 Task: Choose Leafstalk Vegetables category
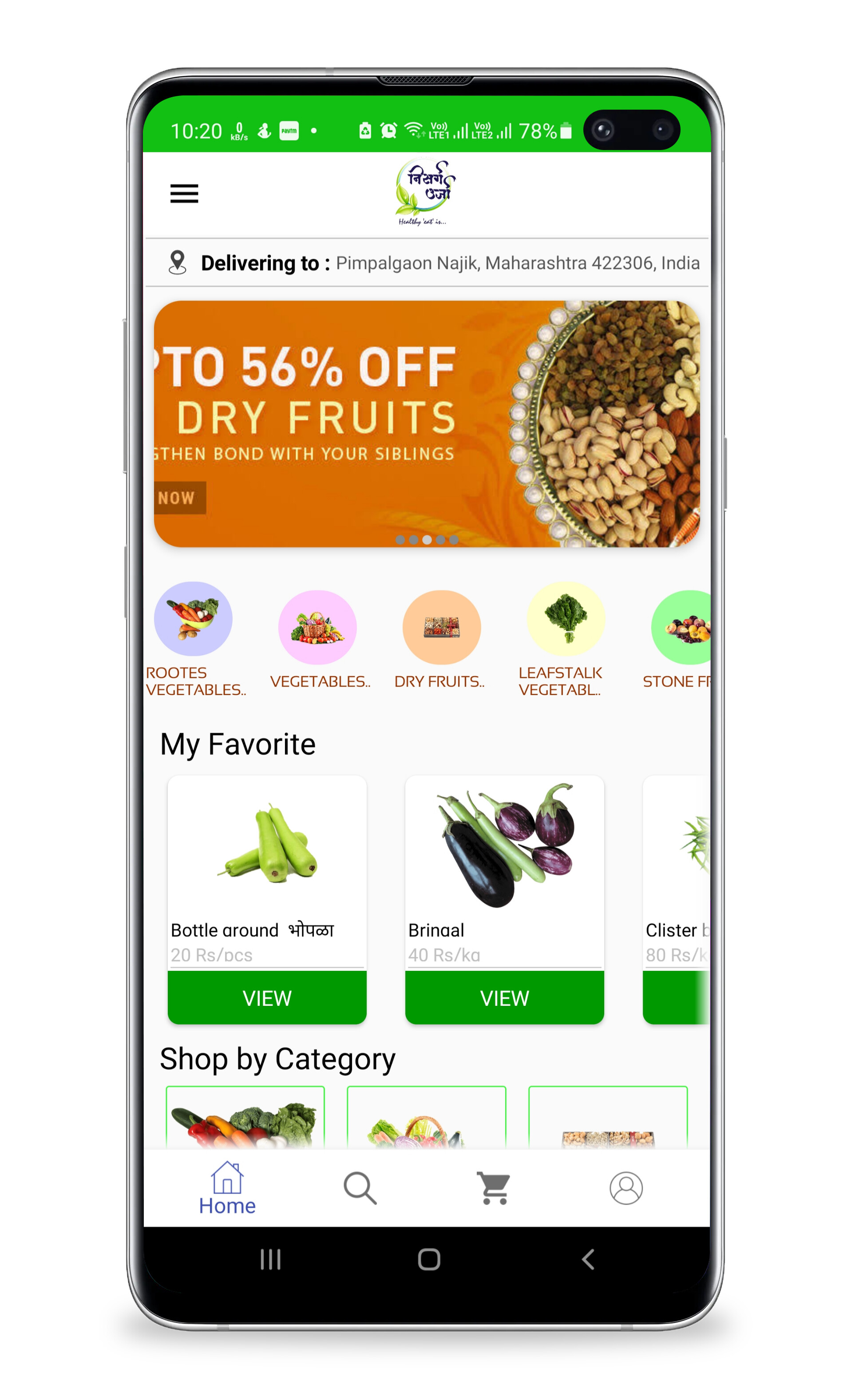pyautogui.click(x=565, y=619)
